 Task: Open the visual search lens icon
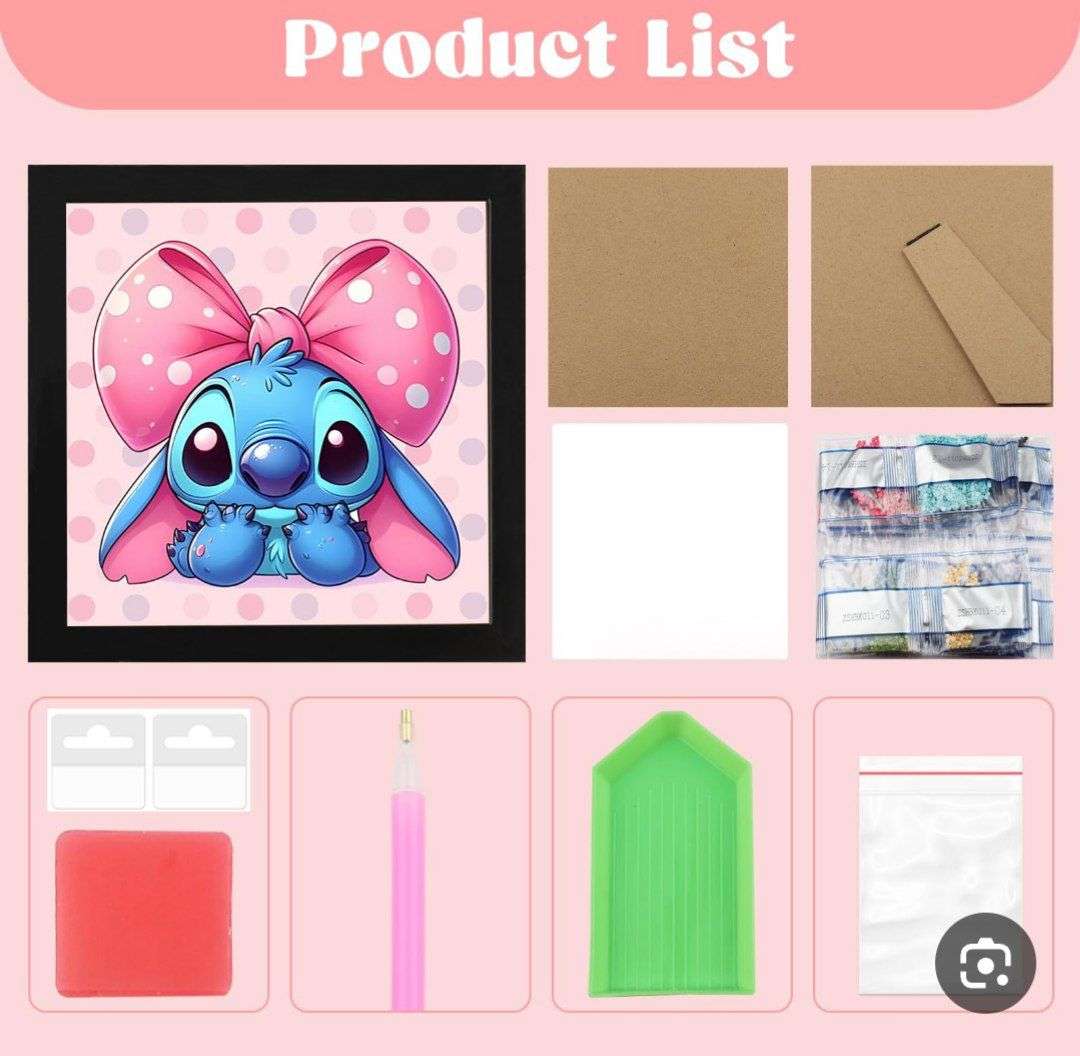(984, 963)
